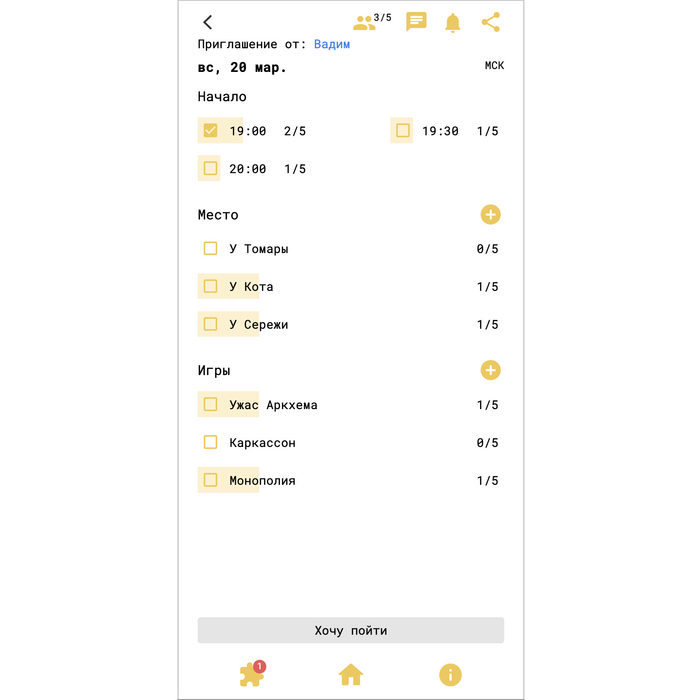Open the chat messages icon
Screen dimensions: 700x700
tap(416, 22)
